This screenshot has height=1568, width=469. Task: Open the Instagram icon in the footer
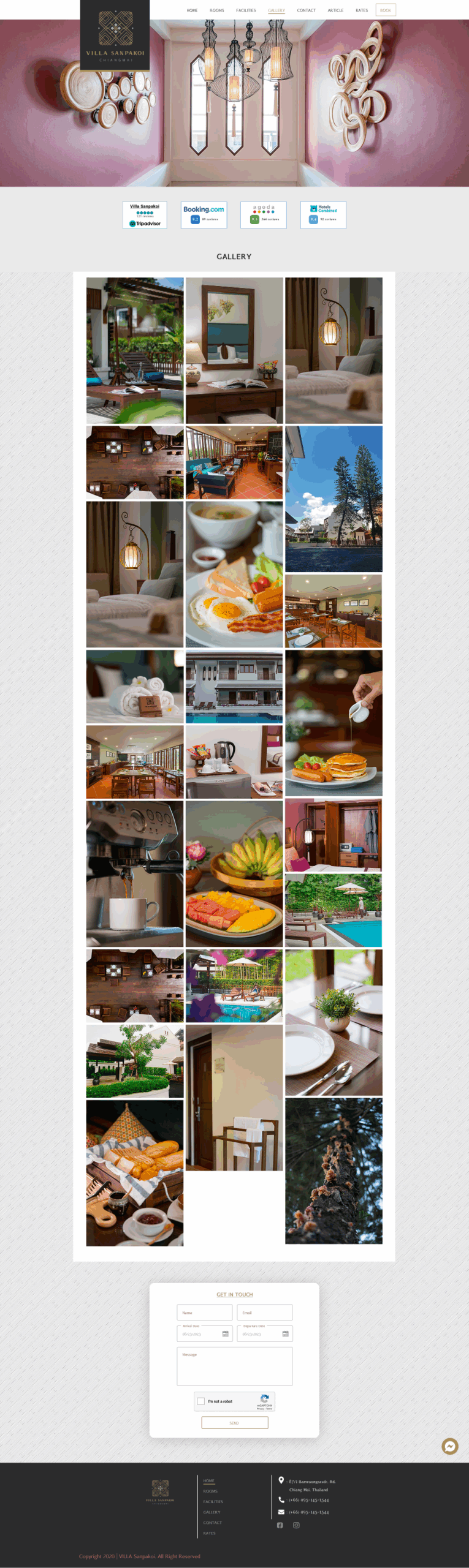point(296,1525)
